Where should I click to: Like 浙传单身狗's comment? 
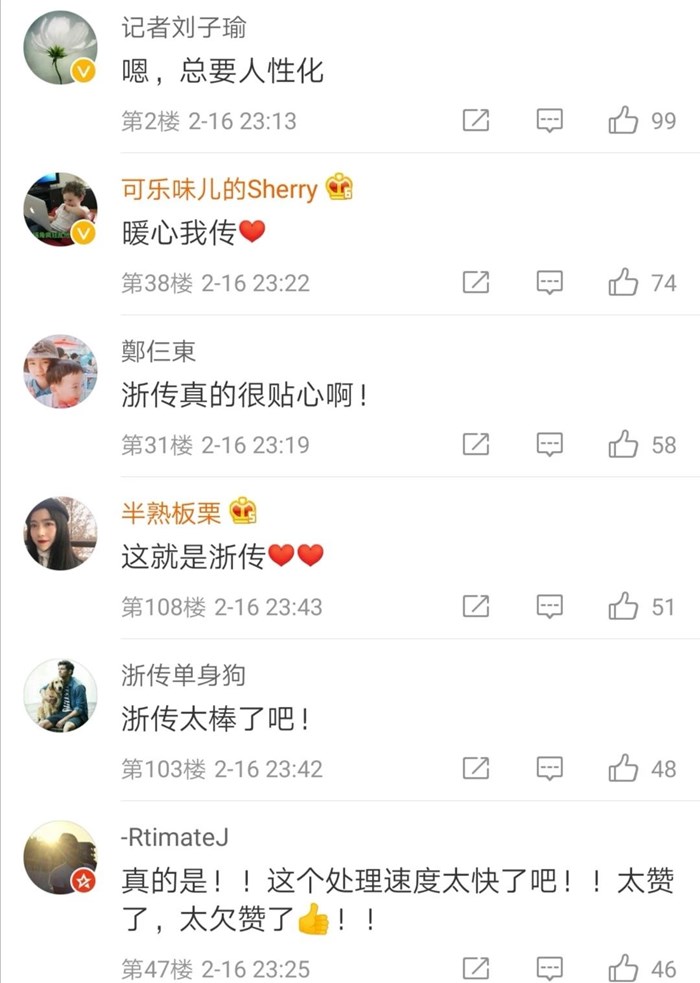(x=623, y=769)
